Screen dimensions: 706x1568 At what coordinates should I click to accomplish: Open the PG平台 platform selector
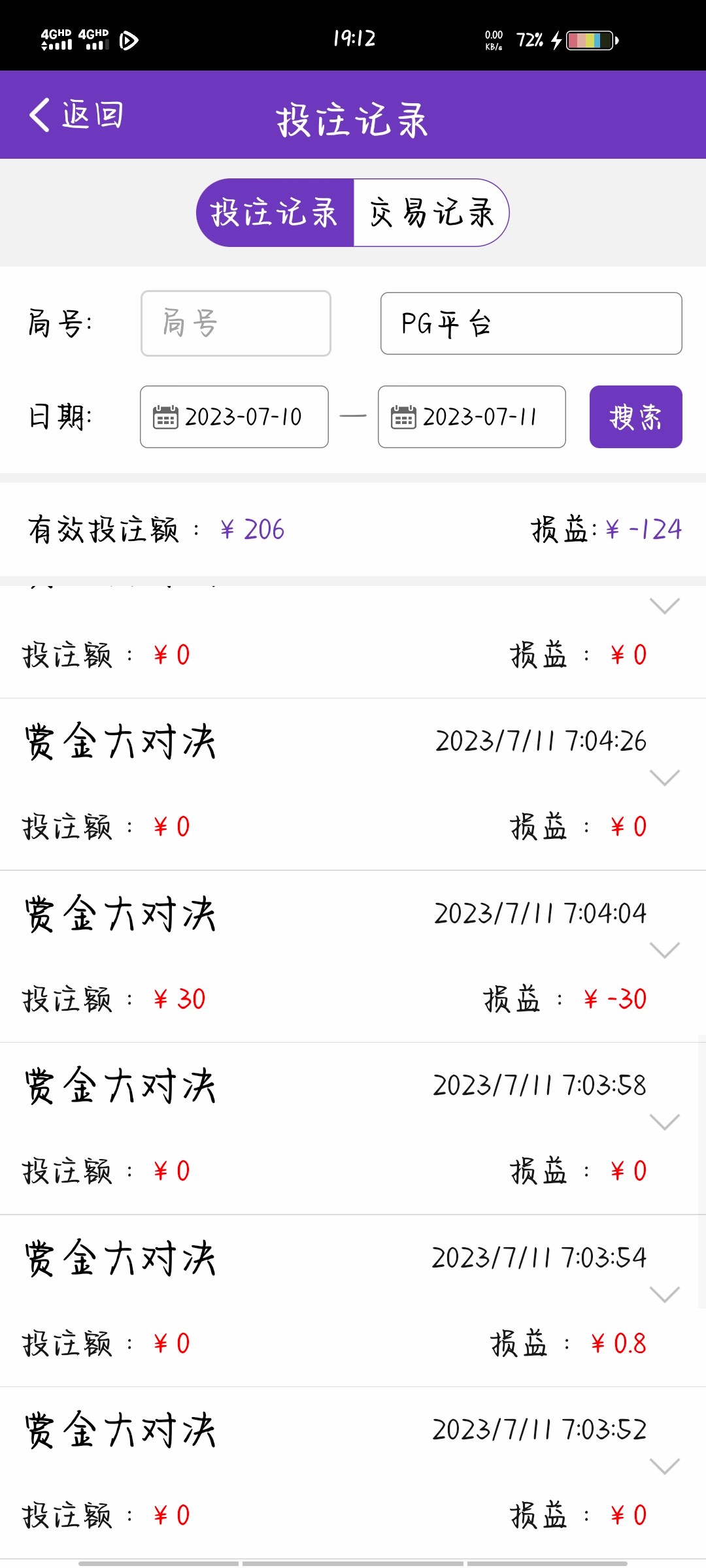click(x=529, y=323)
